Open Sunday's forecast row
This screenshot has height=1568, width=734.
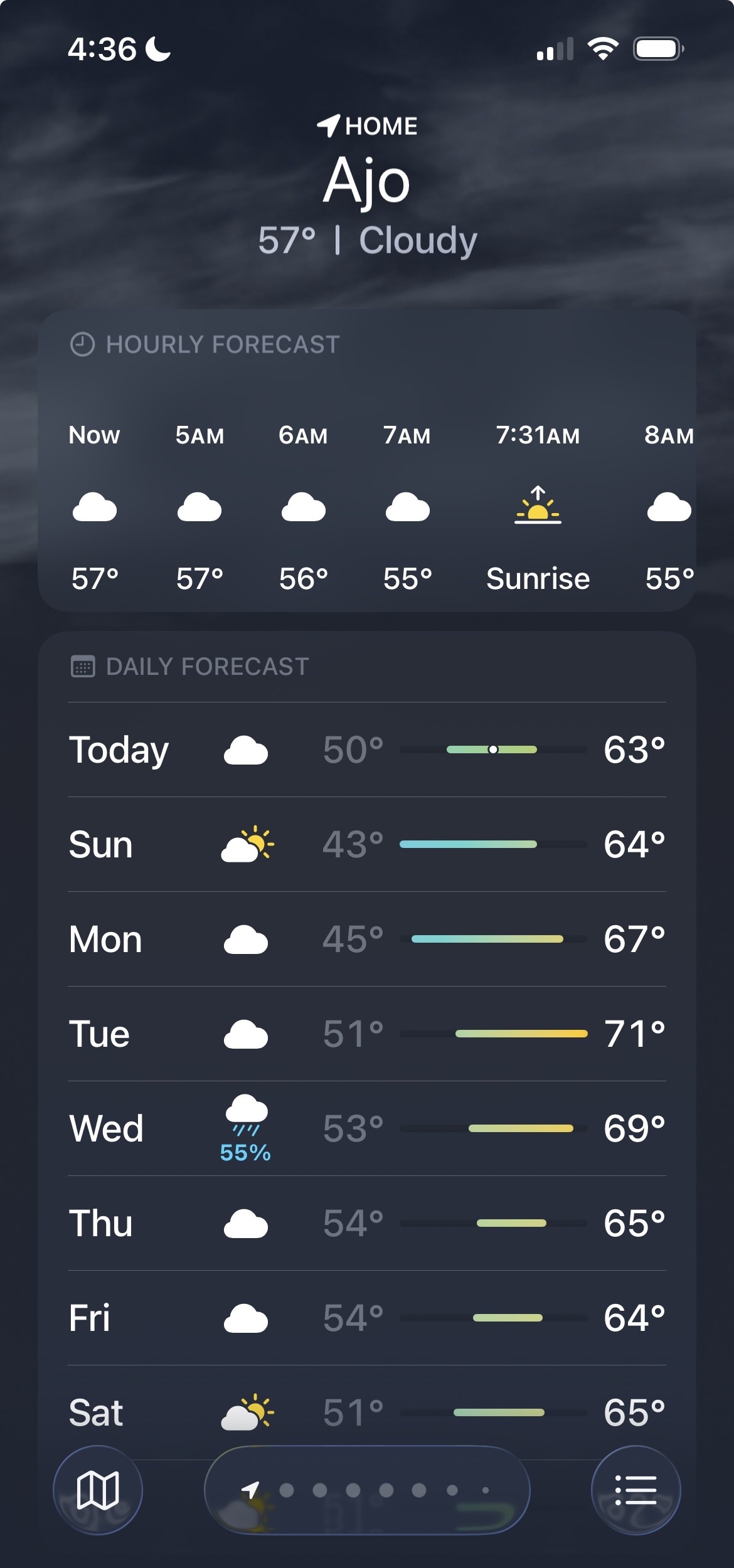(367, 844)
